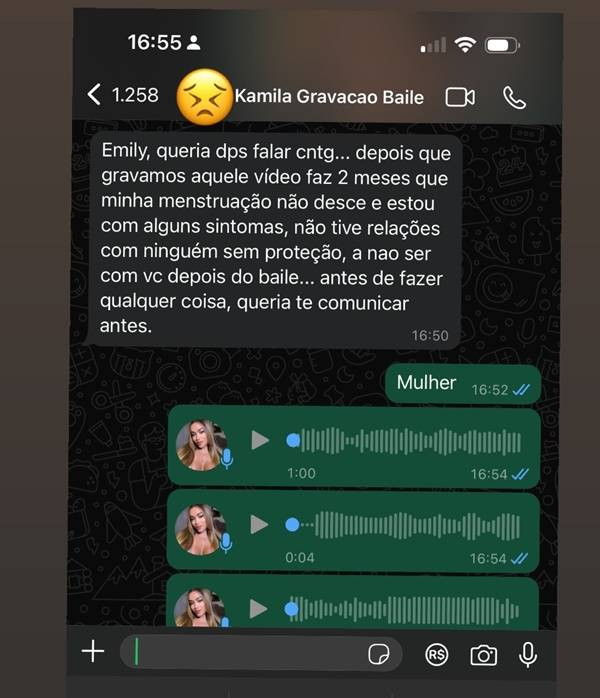Image resolution: width=600 pixels, height=698 pixels.
Task: Open Kamila Gravacao Baile contact info
Action: point(329,97)
